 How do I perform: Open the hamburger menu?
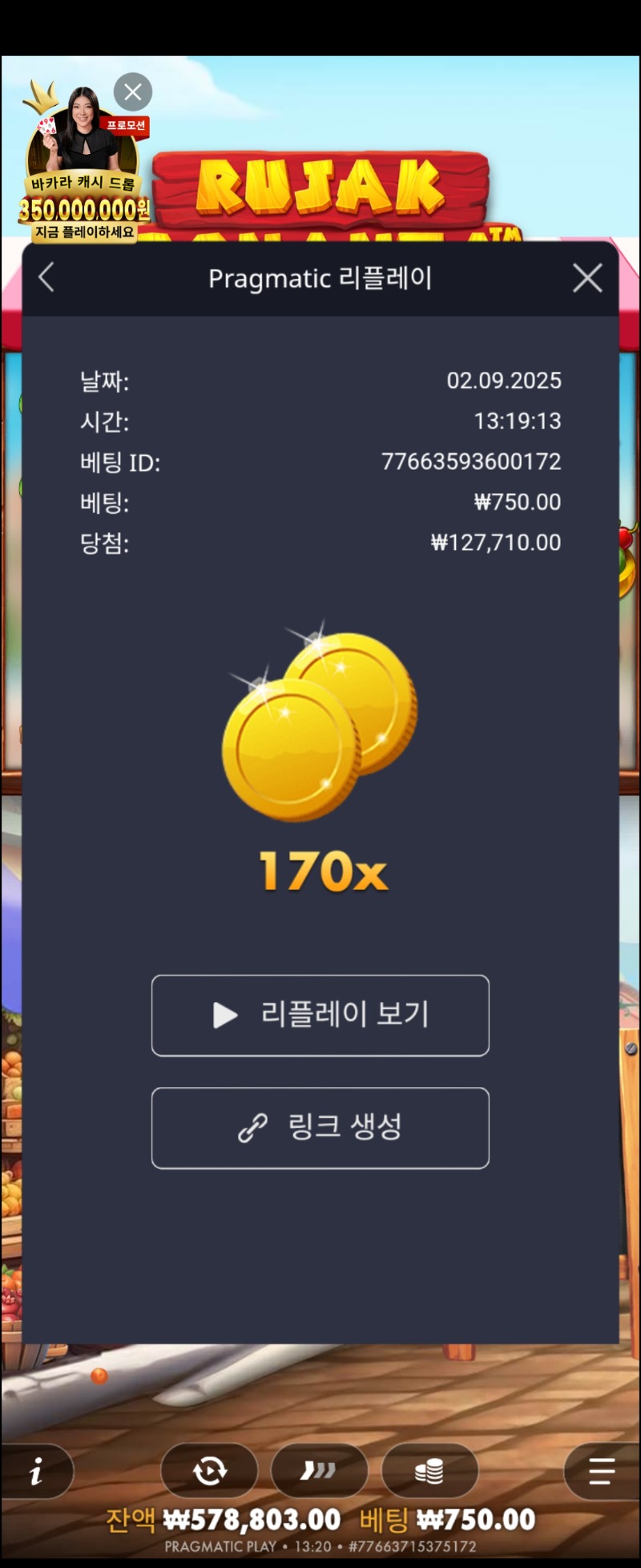(601, 1470)
